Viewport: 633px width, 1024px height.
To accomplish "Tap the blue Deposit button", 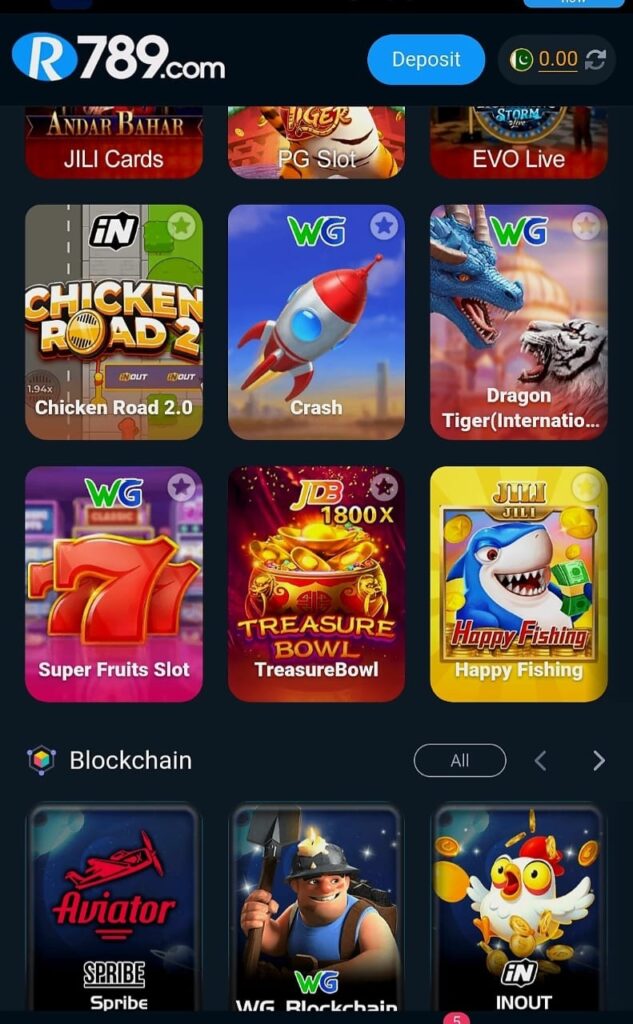I will click(425, 60).
